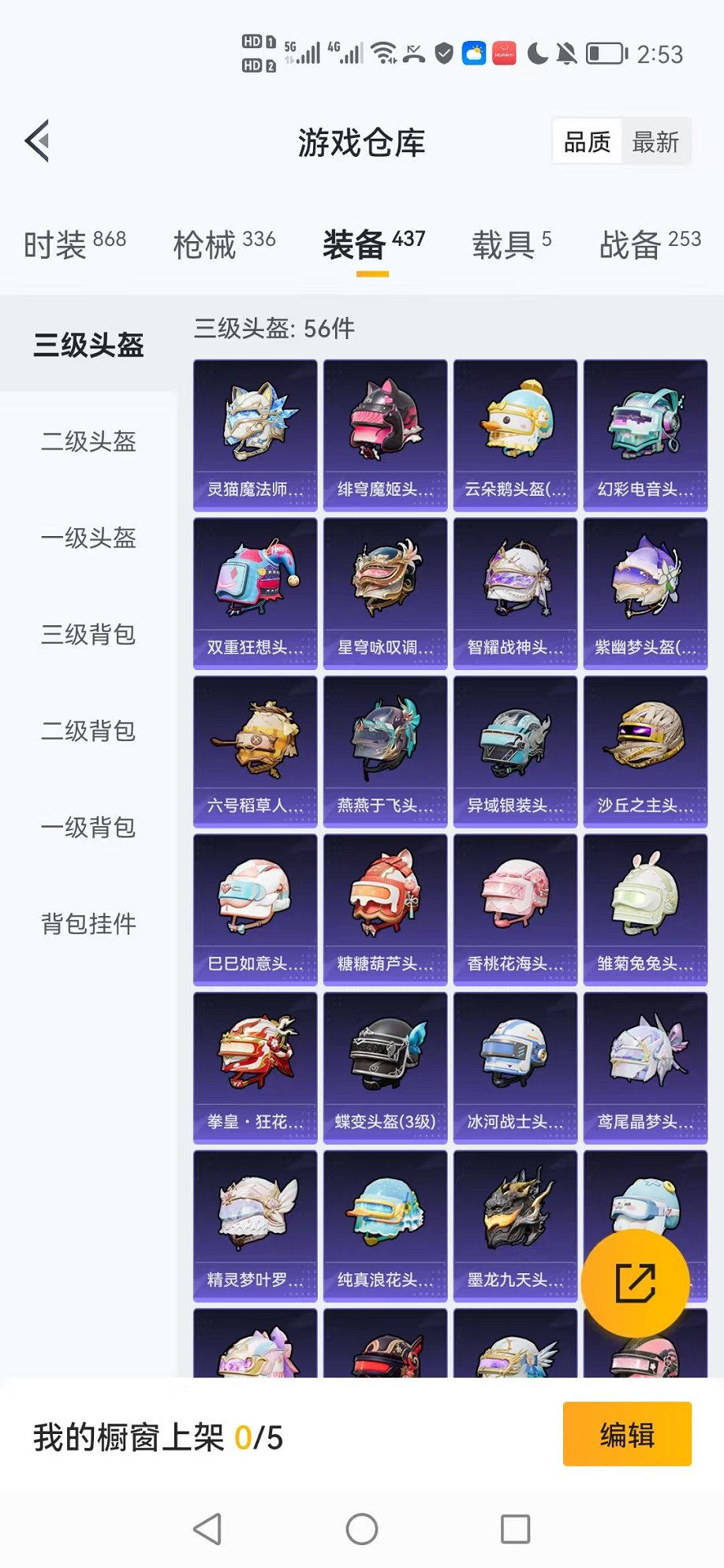
Task: Open the 灵猫魔法师 helmet item
Action: (255, 435)
